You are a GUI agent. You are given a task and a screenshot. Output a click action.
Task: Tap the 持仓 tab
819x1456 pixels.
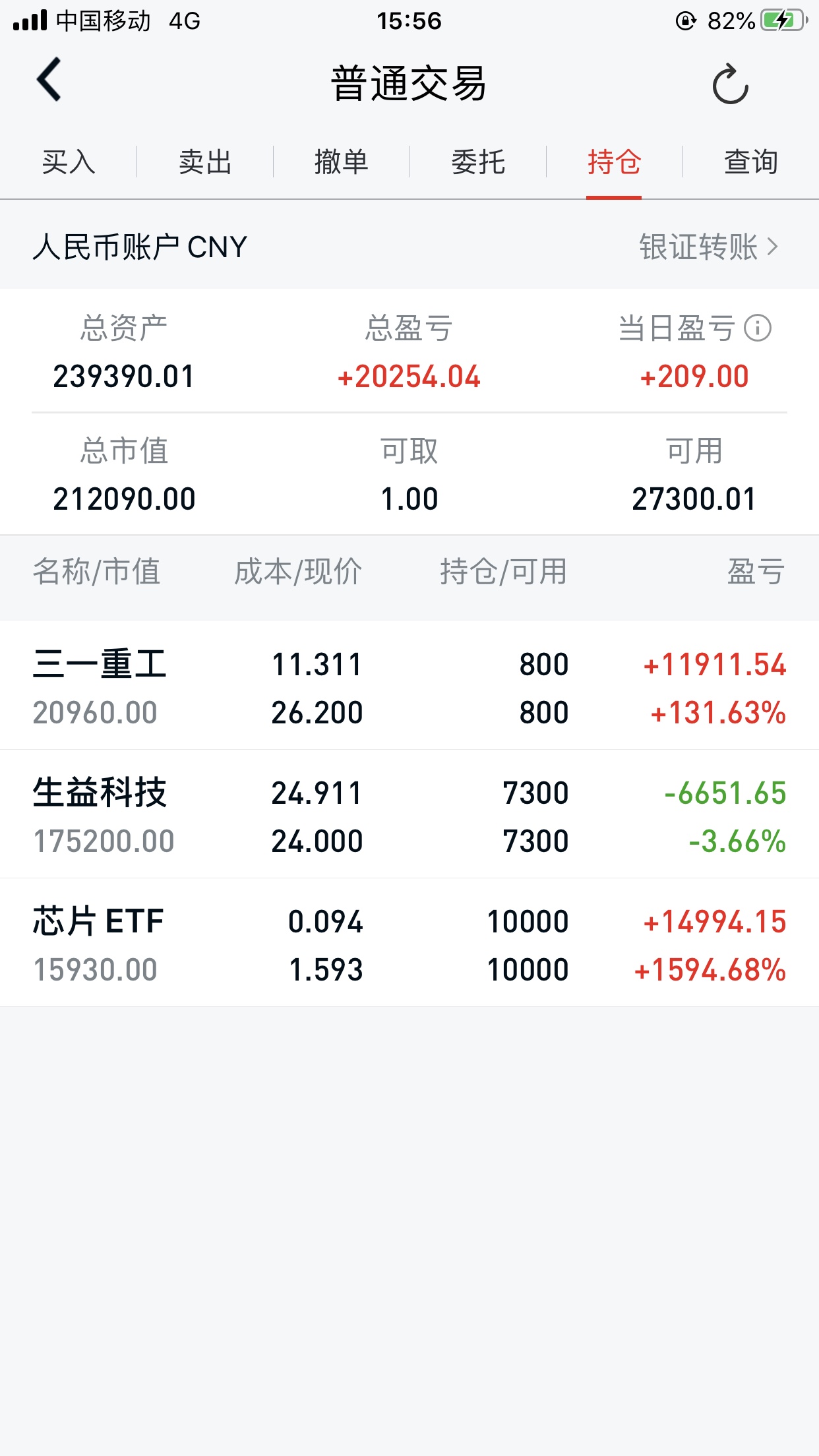[614, 162]
